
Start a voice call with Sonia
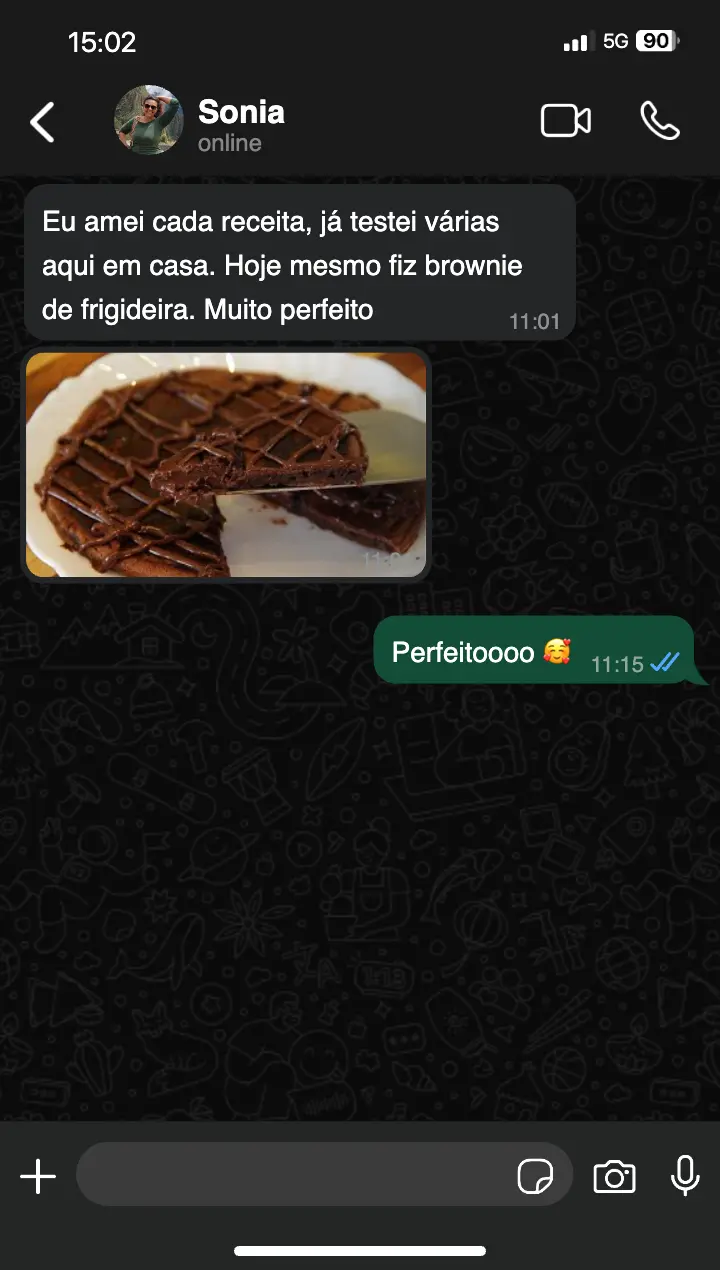[x=659, y=121]
